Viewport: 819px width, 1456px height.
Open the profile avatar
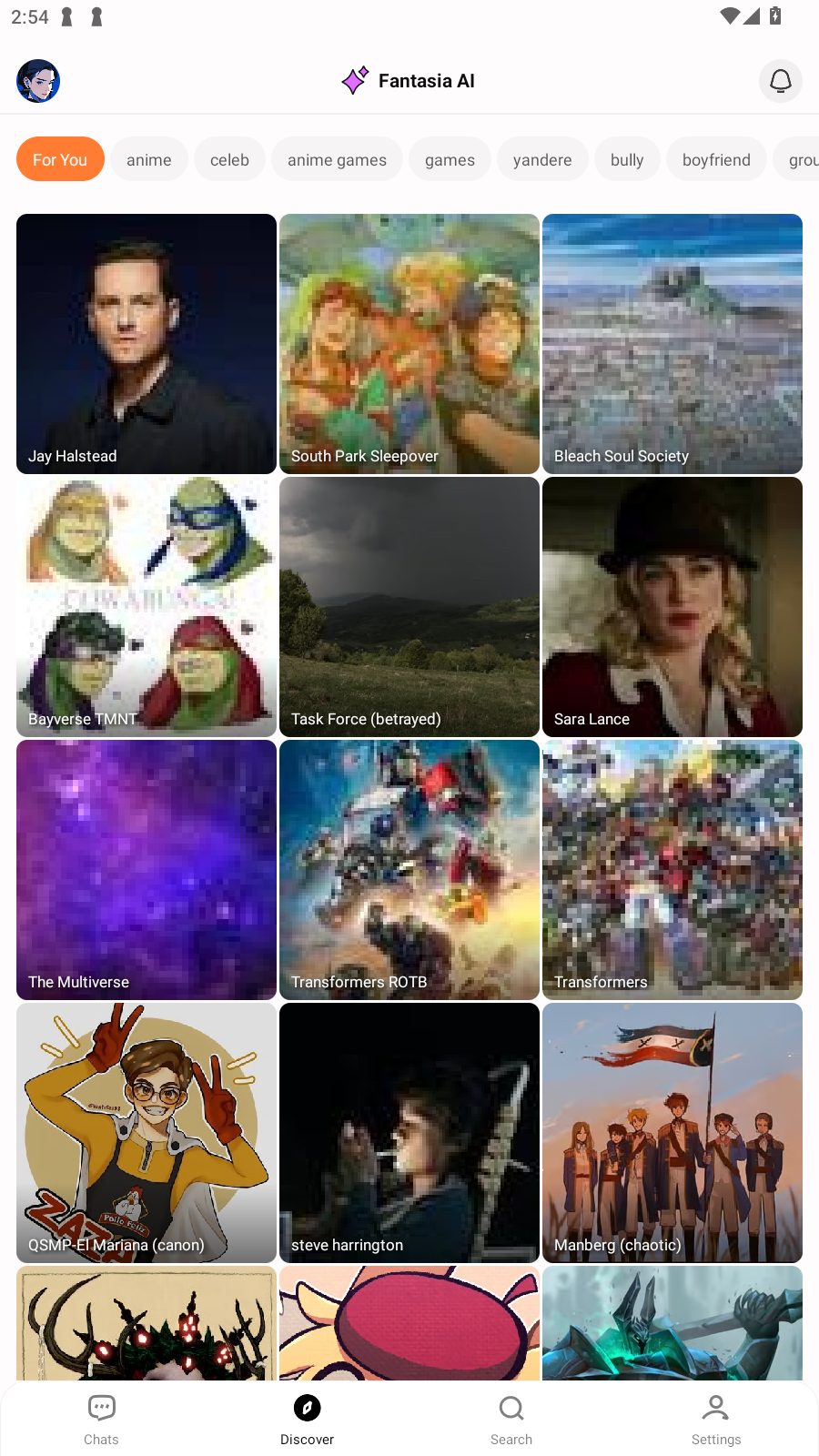coord(38,81)
